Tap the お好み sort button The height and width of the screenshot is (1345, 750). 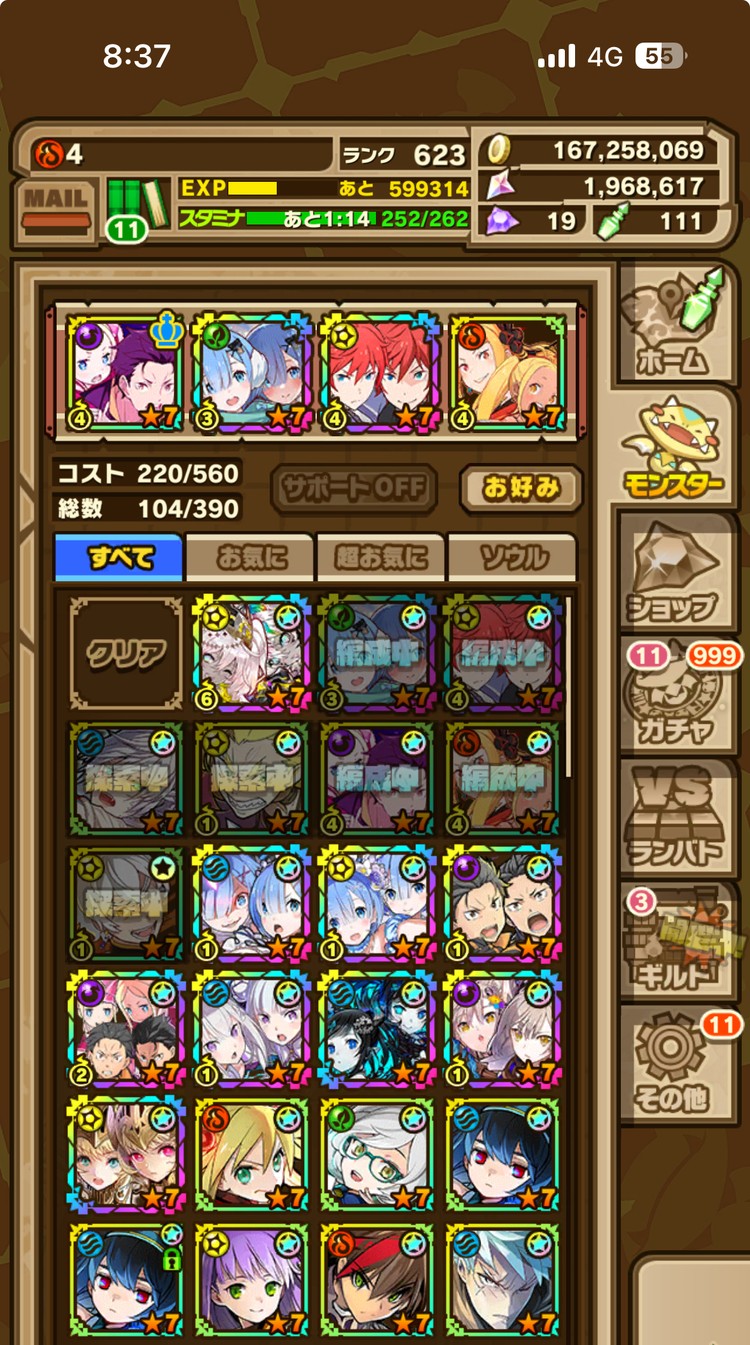pyautogui.click(x=520, y=488)
